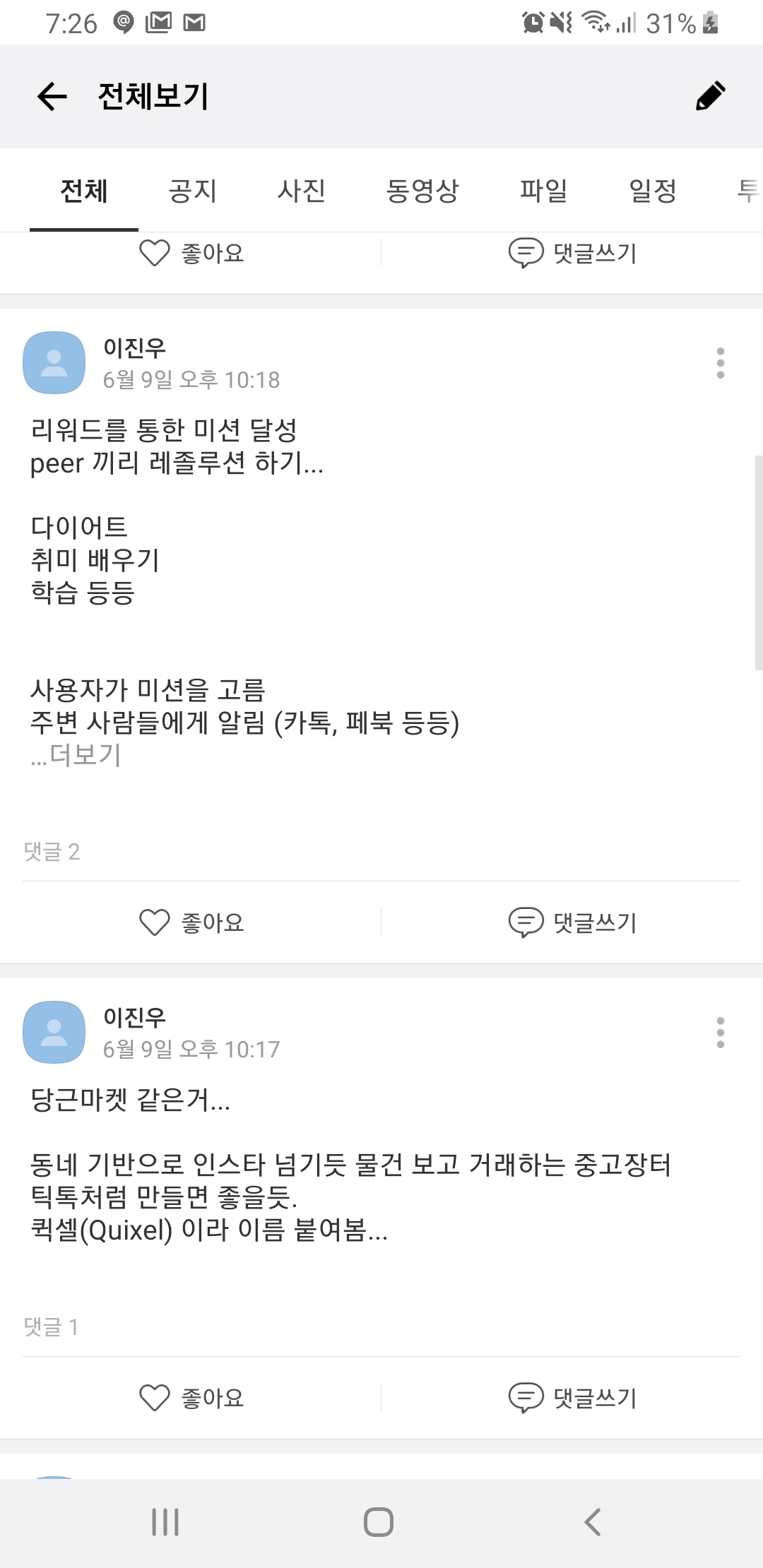Like the 당근마켓 post
The height and width of the screenshot is (1568, 763).
(x=191, y=1398)
